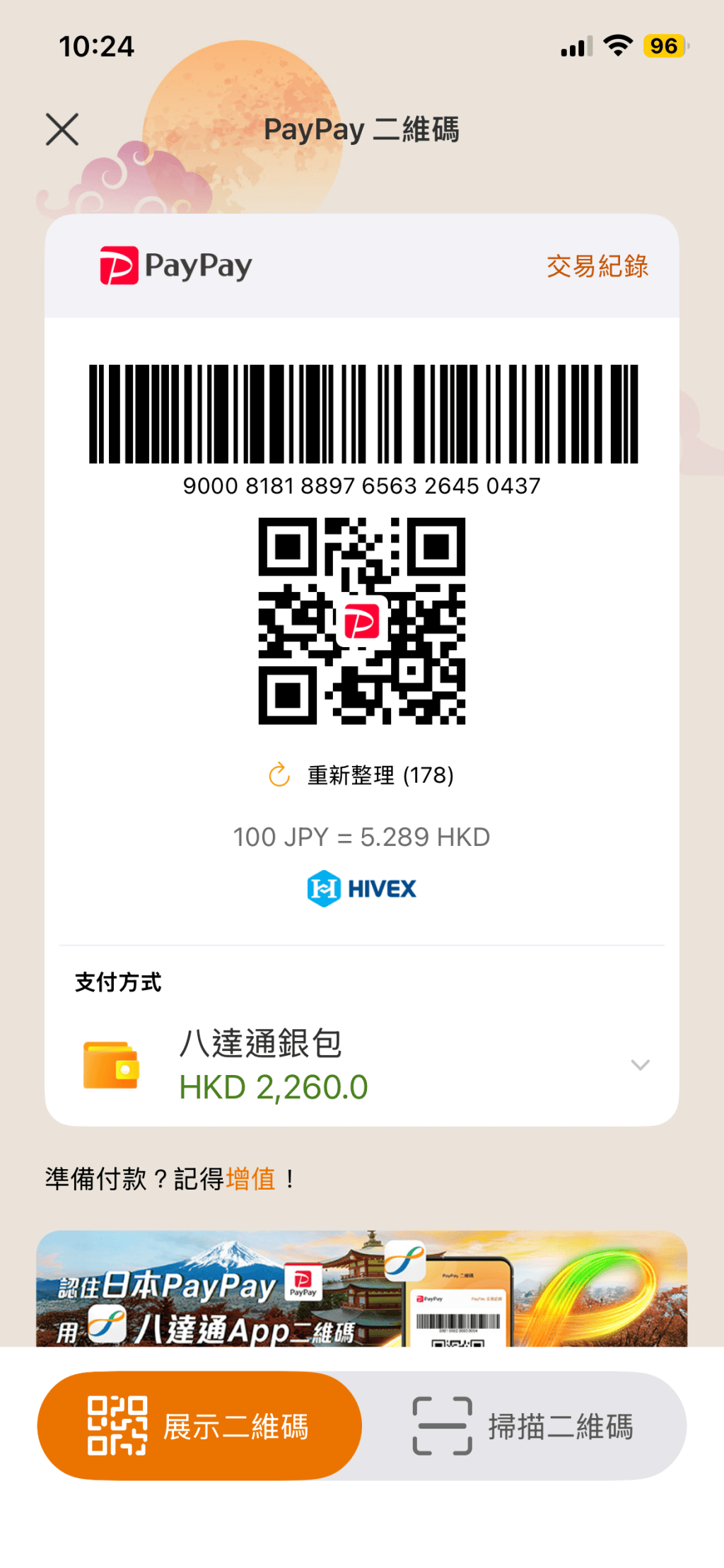Select the 展示二維碼 tab
The image size is (724, 1568).
click(199, 1426)
